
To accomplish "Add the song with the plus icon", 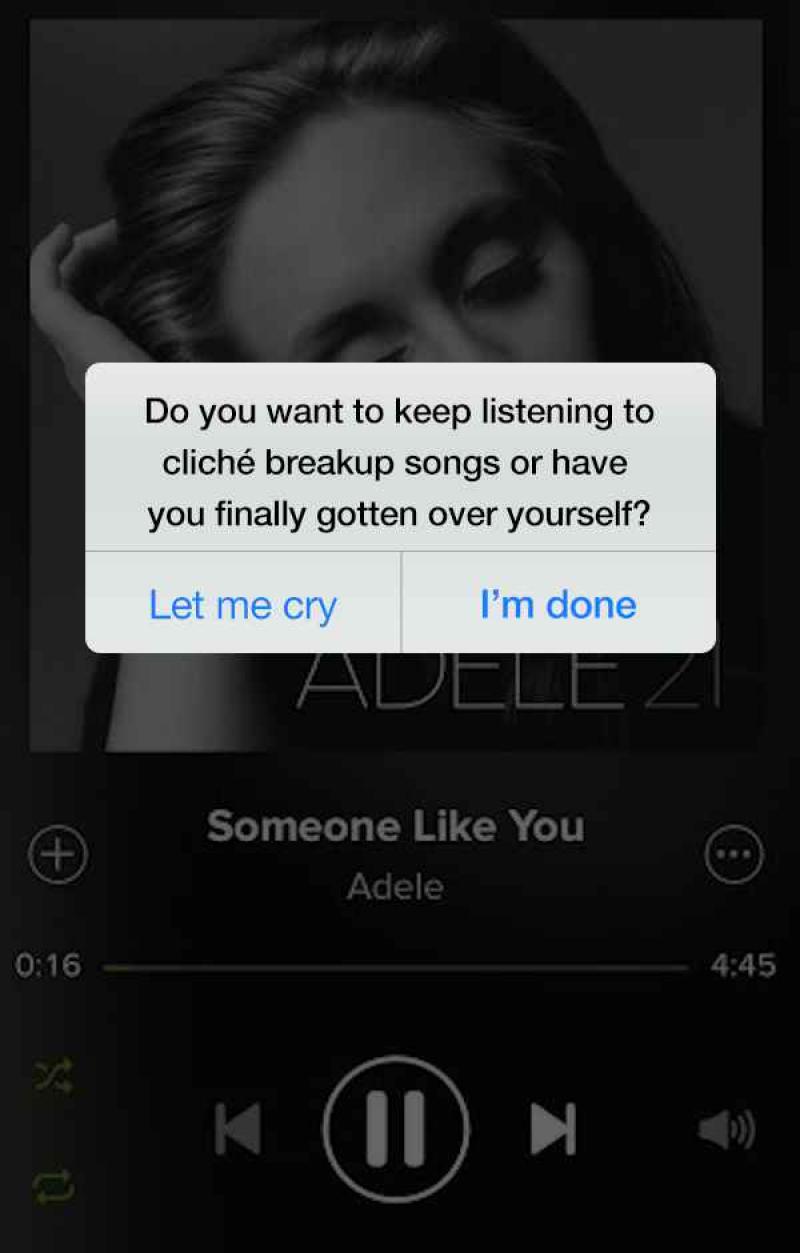I will [58, 856].
